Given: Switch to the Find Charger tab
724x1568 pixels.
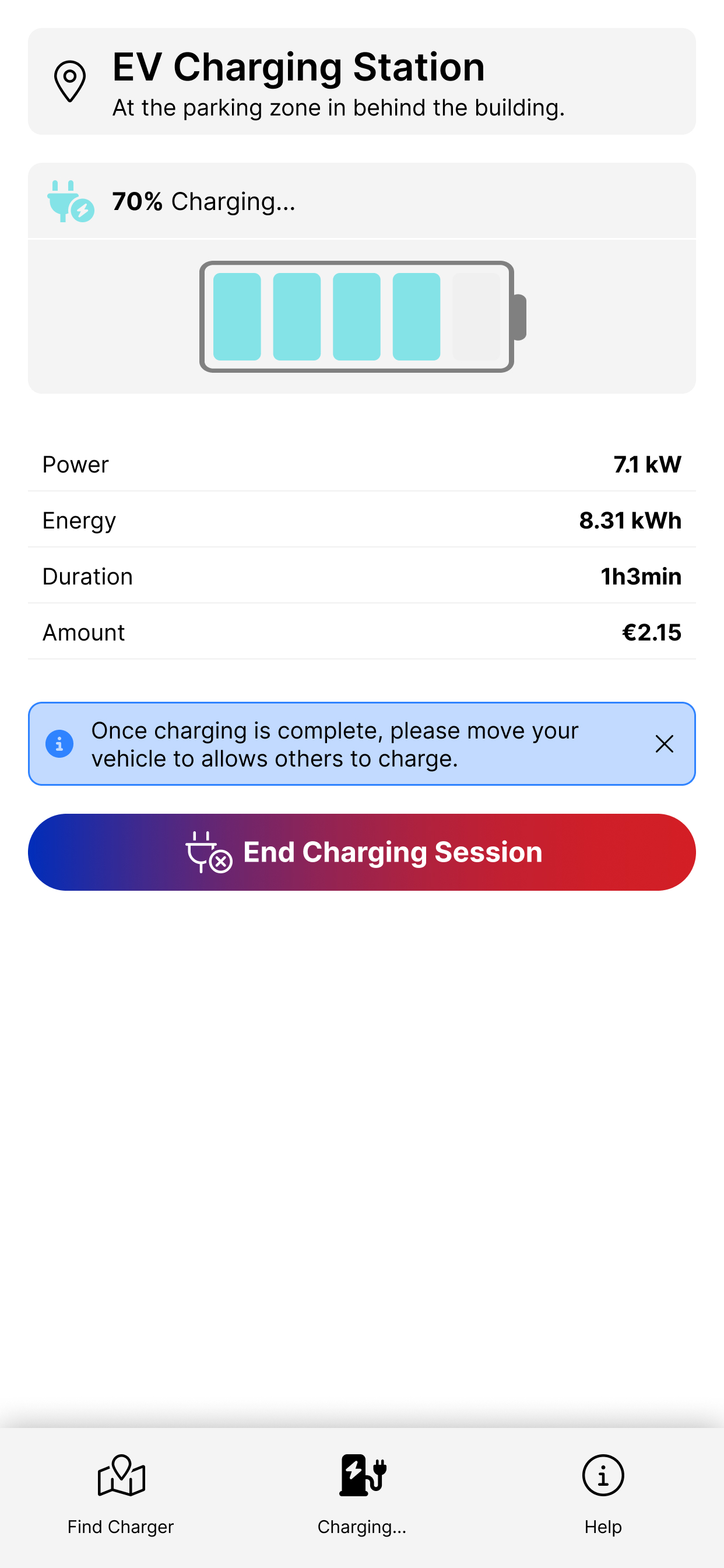Looking at the screenshot, I should point(121,1494).
